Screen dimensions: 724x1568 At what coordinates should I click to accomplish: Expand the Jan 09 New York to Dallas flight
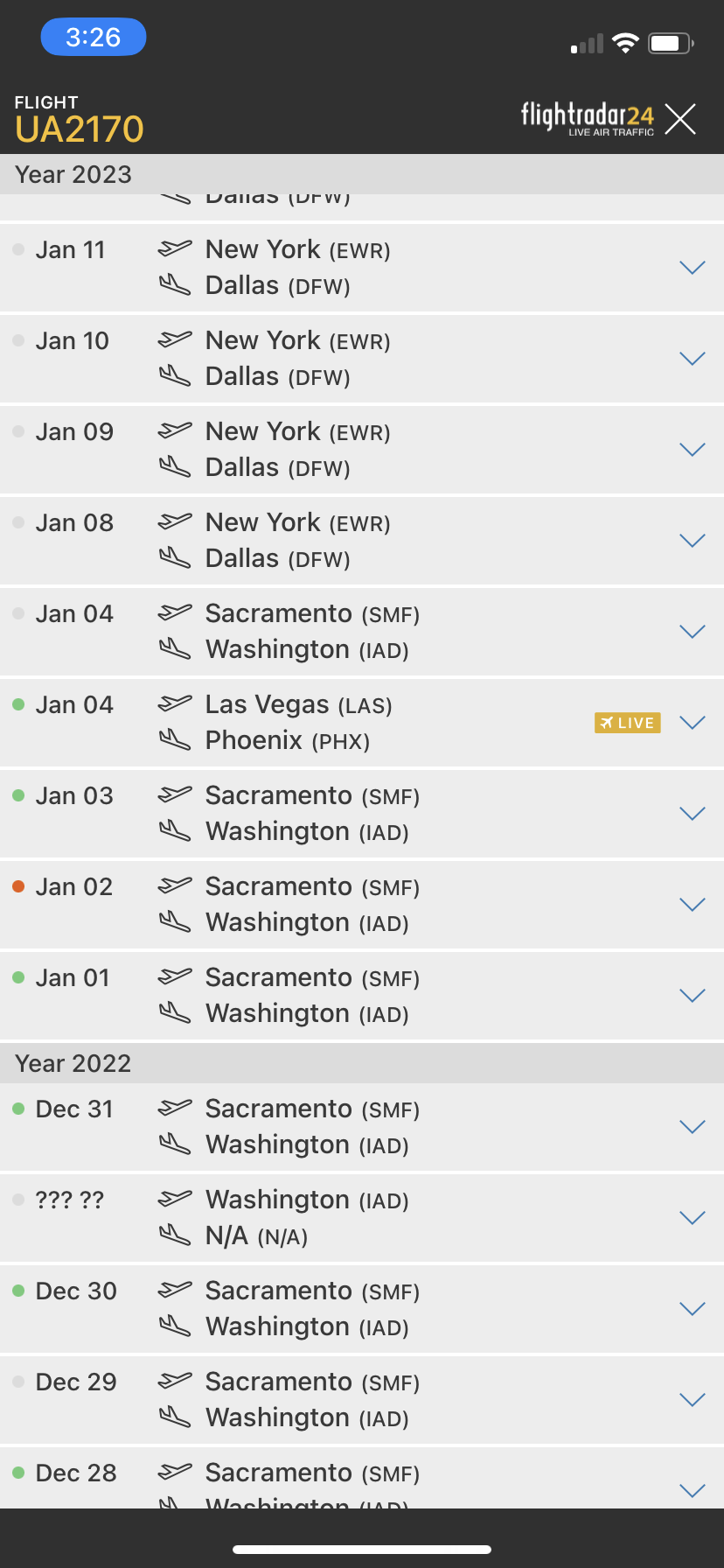click(x=692, y=450)
